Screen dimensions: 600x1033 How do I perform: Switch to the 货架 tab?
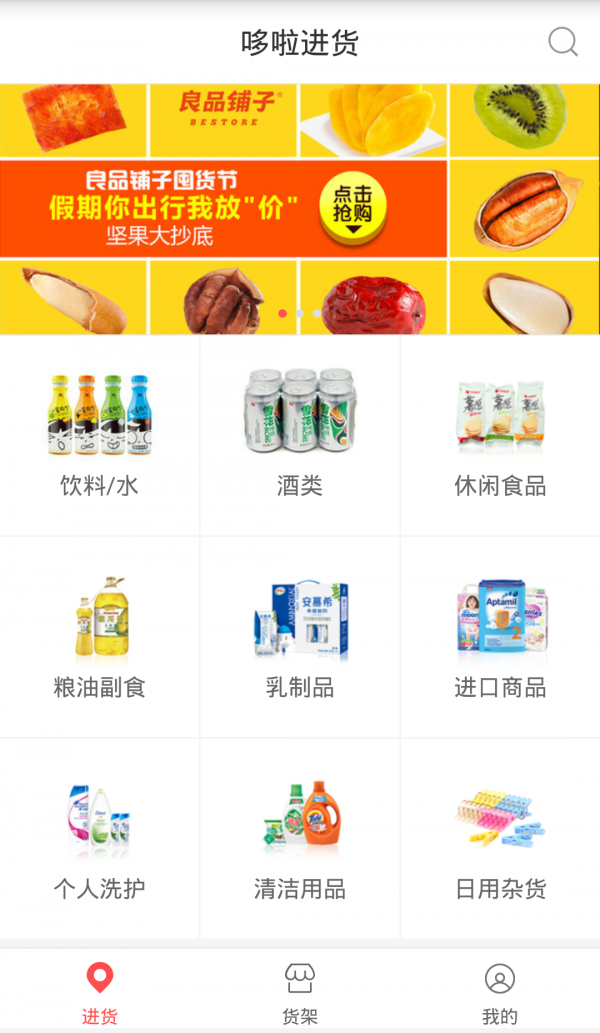300,991
